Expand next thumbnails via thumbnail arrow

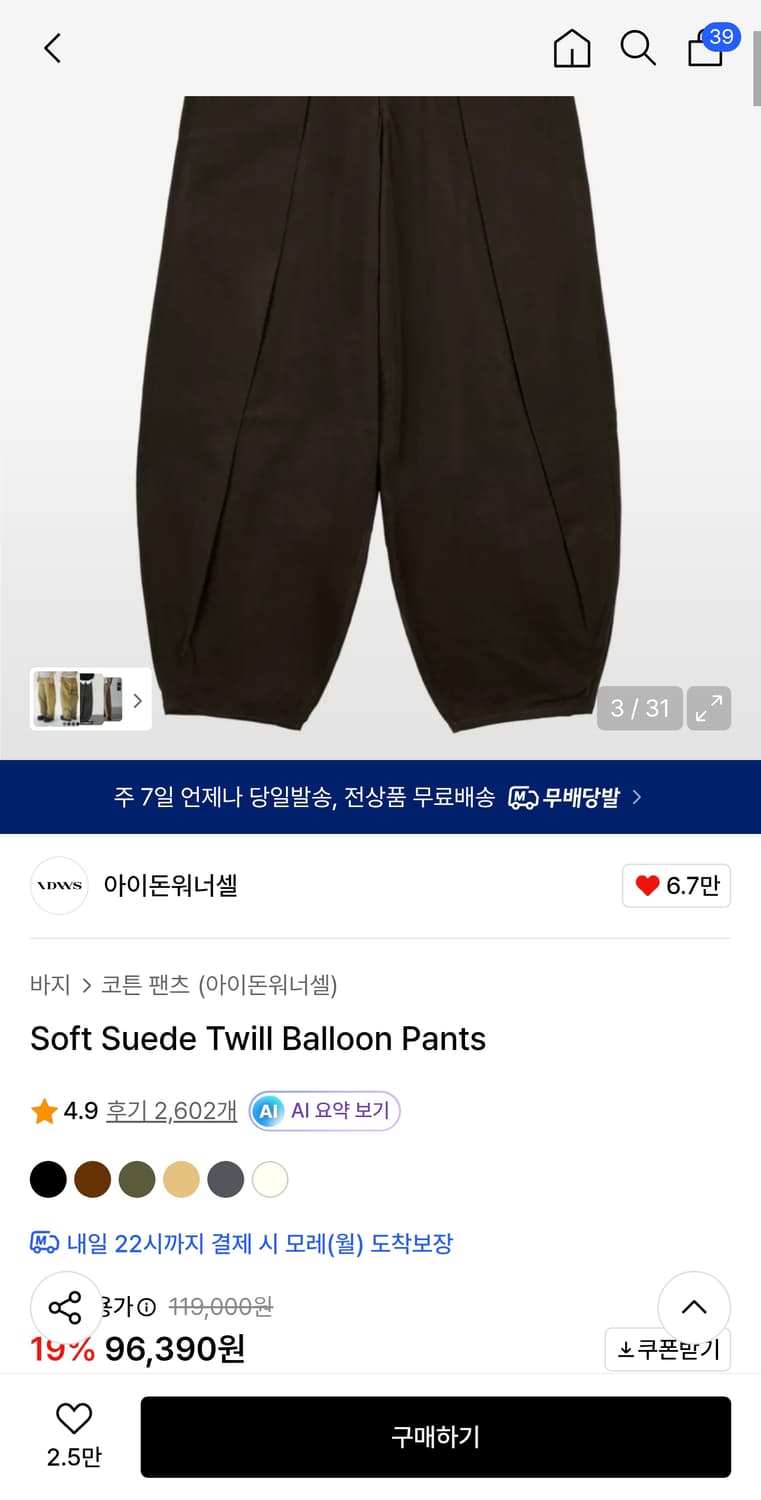(x=137, y=699)
